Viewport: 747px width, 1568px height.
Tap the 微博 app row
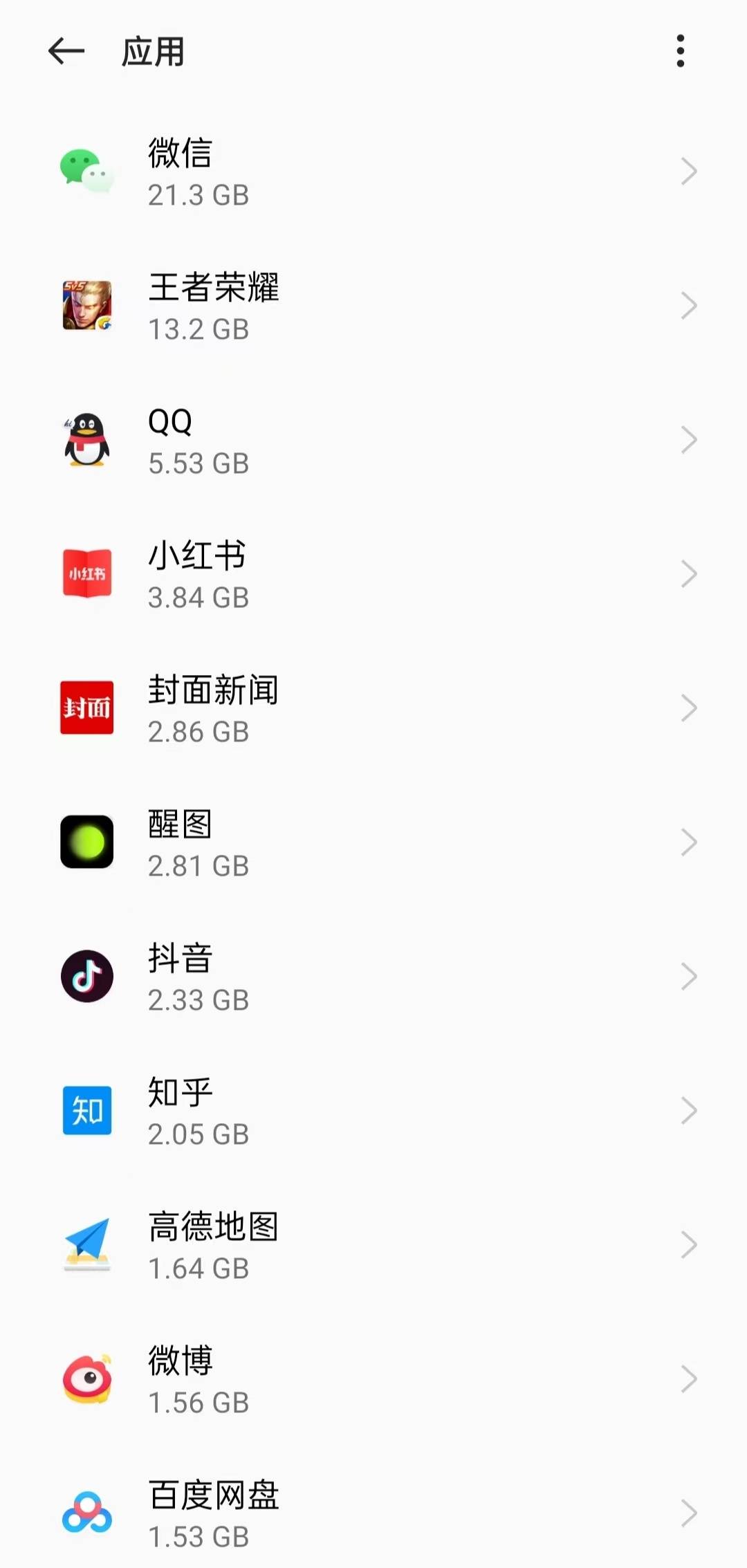tap(373, 1379)
